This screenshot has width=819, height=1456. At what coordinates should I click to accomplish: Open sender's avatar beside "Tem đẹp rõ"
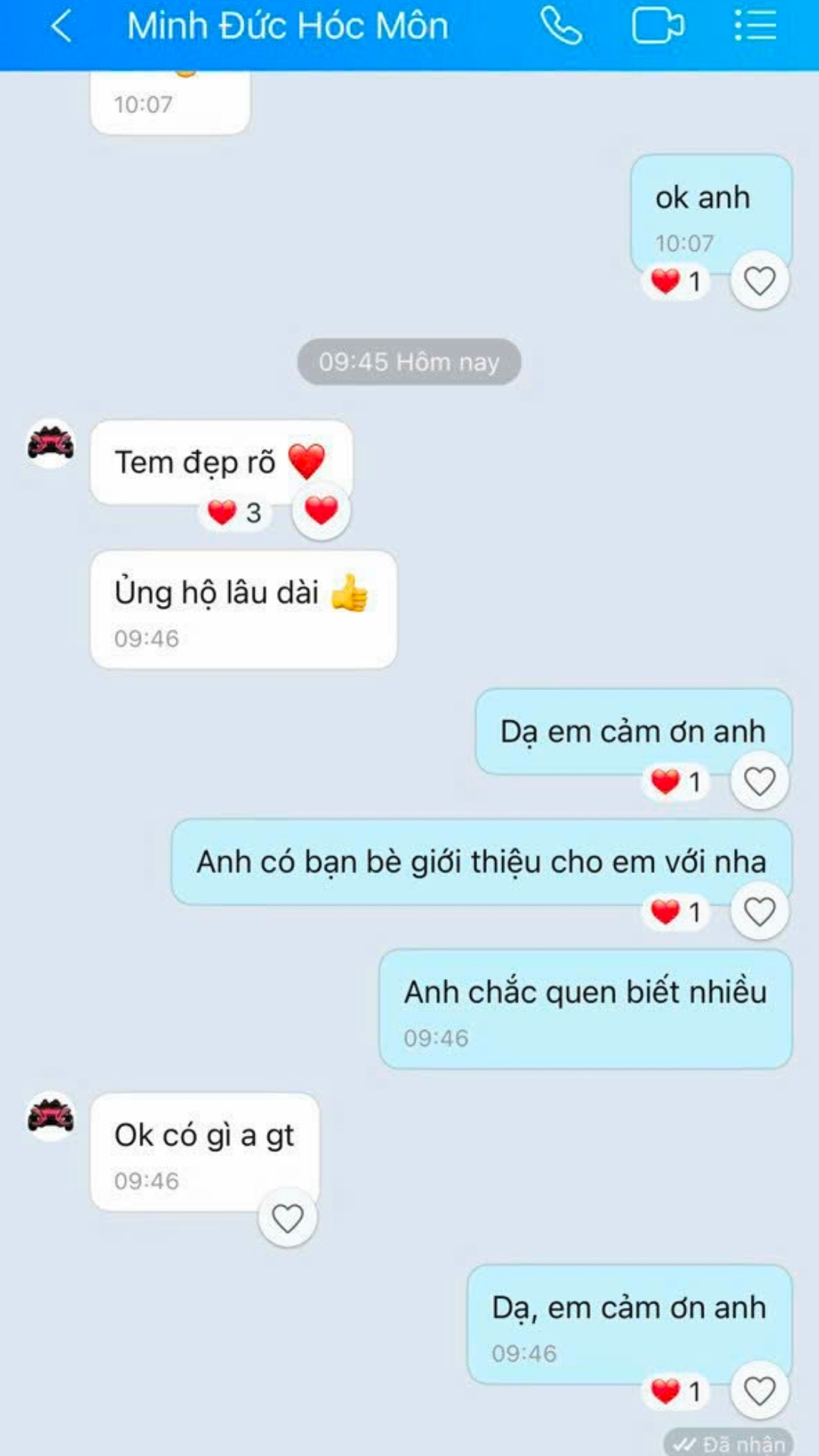[x=51, y=443]
